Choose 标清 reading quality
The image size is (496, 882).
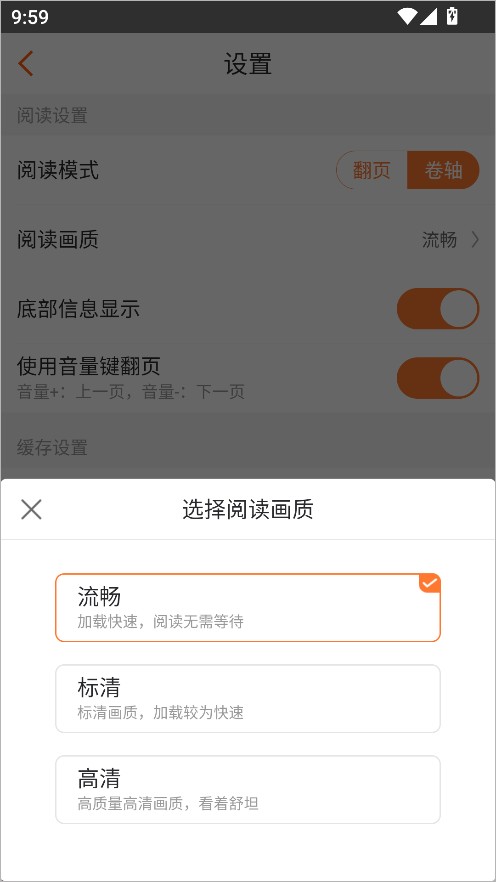tap(247, 699)
